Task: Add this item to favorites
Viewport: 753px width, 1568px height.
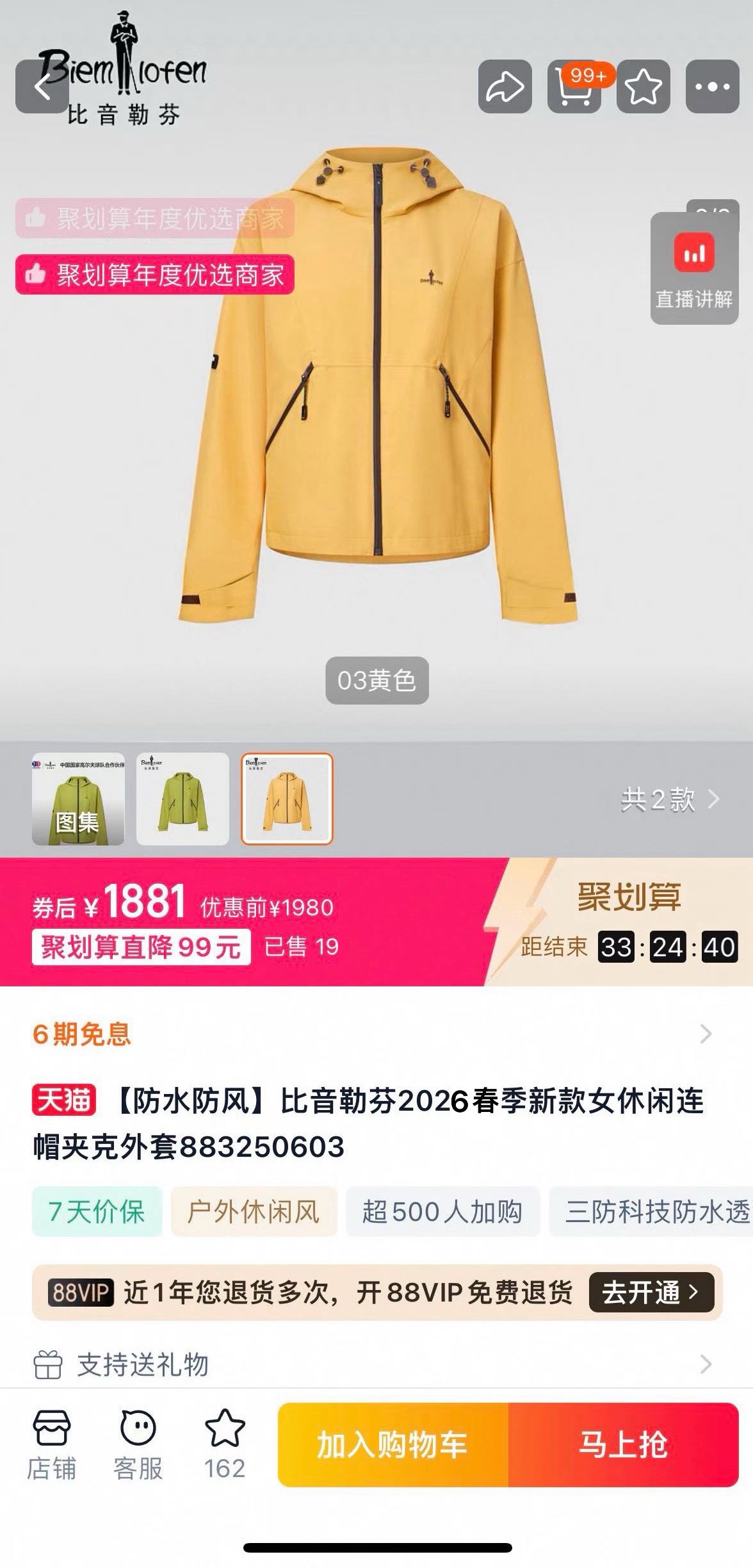Action: (x=643, y=87)
